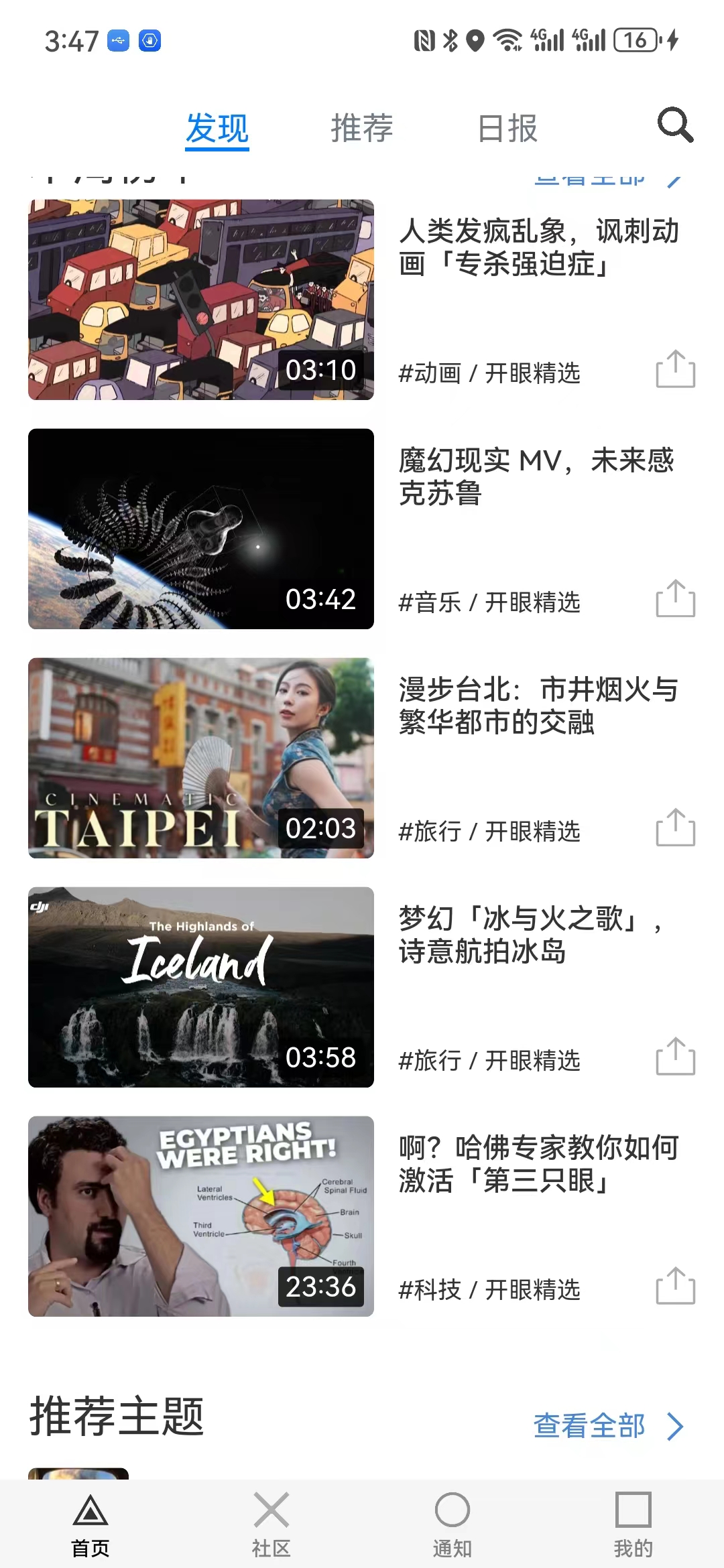Share the 哈佛专家 第三只眼 video
The width and height of the screenshot is (724, 1568).
click(x=675, y=1286)
